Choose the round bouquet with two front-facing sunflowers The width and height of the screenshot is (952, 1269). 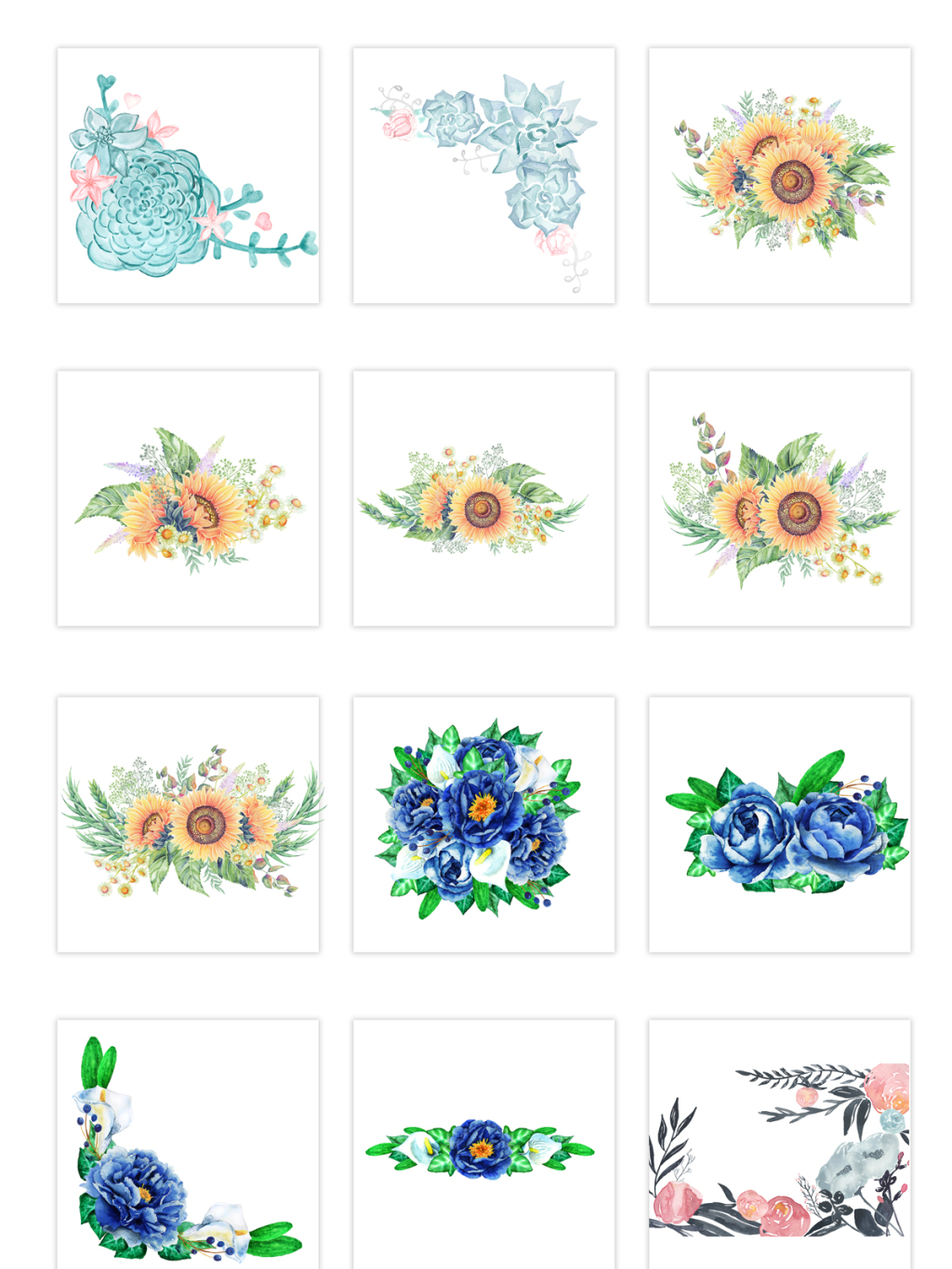tap(779, 176)
